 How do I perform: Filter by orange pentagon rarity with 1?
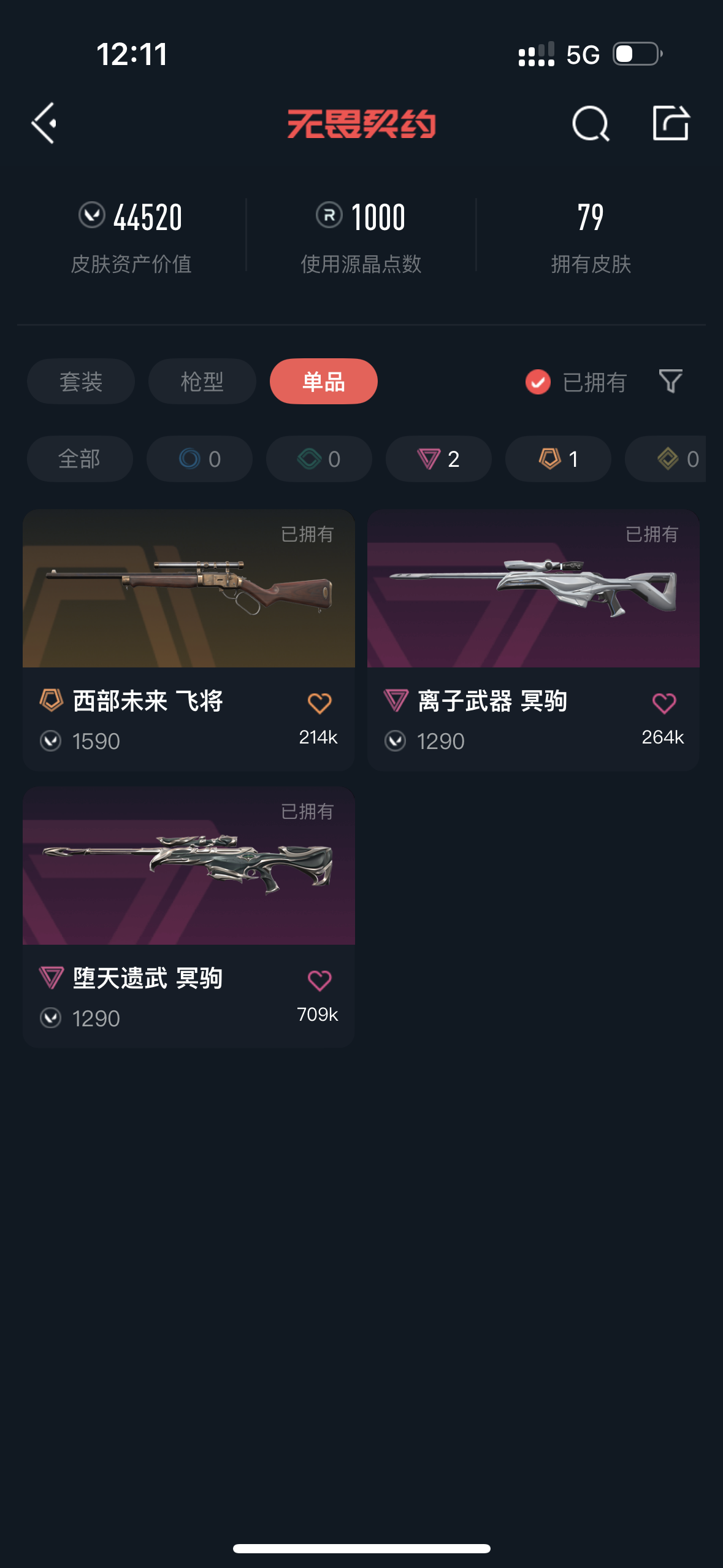pyautogui.click(x=558, y=459)
